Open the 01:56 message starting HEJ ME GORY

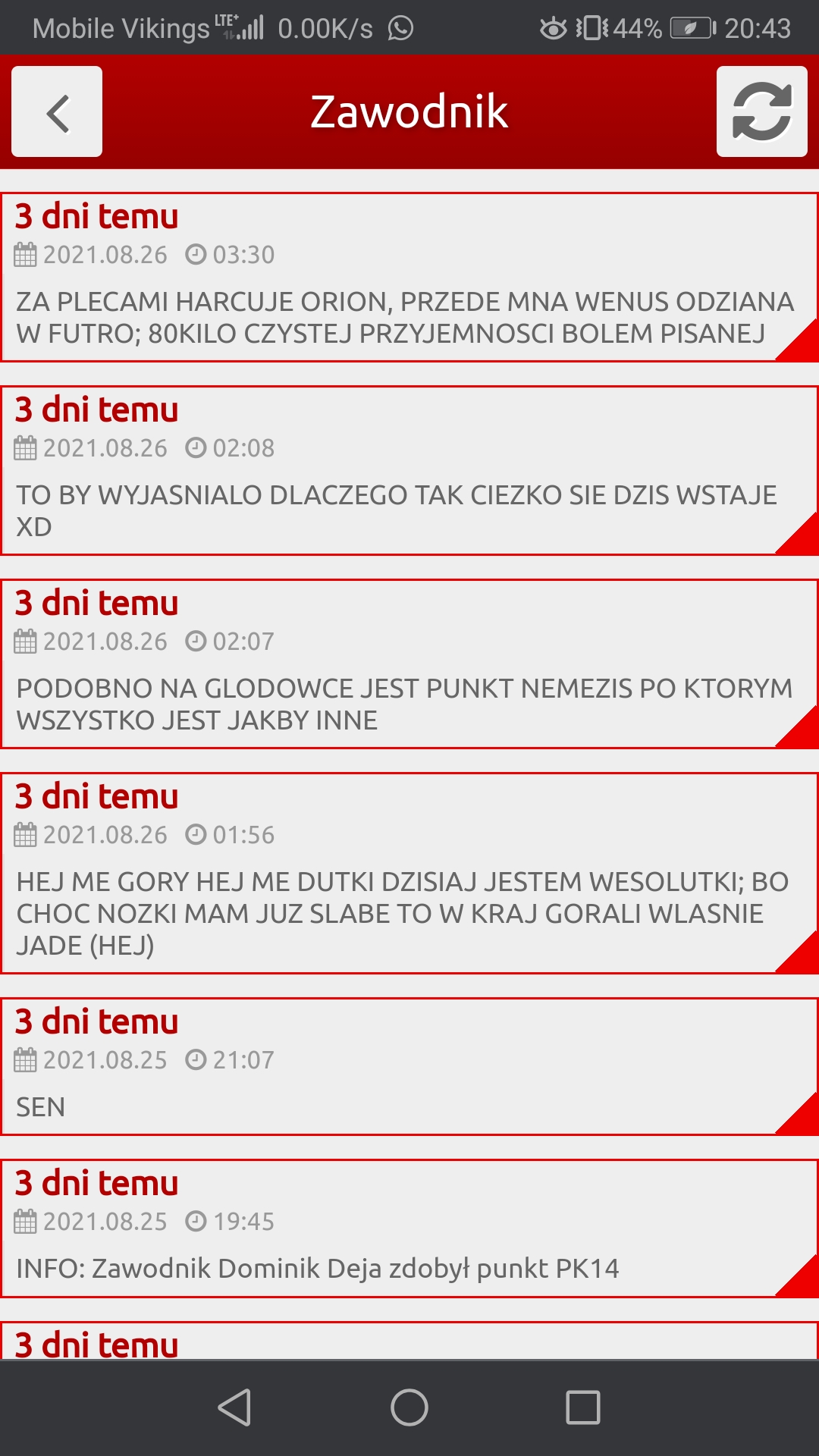click(409, 874)
